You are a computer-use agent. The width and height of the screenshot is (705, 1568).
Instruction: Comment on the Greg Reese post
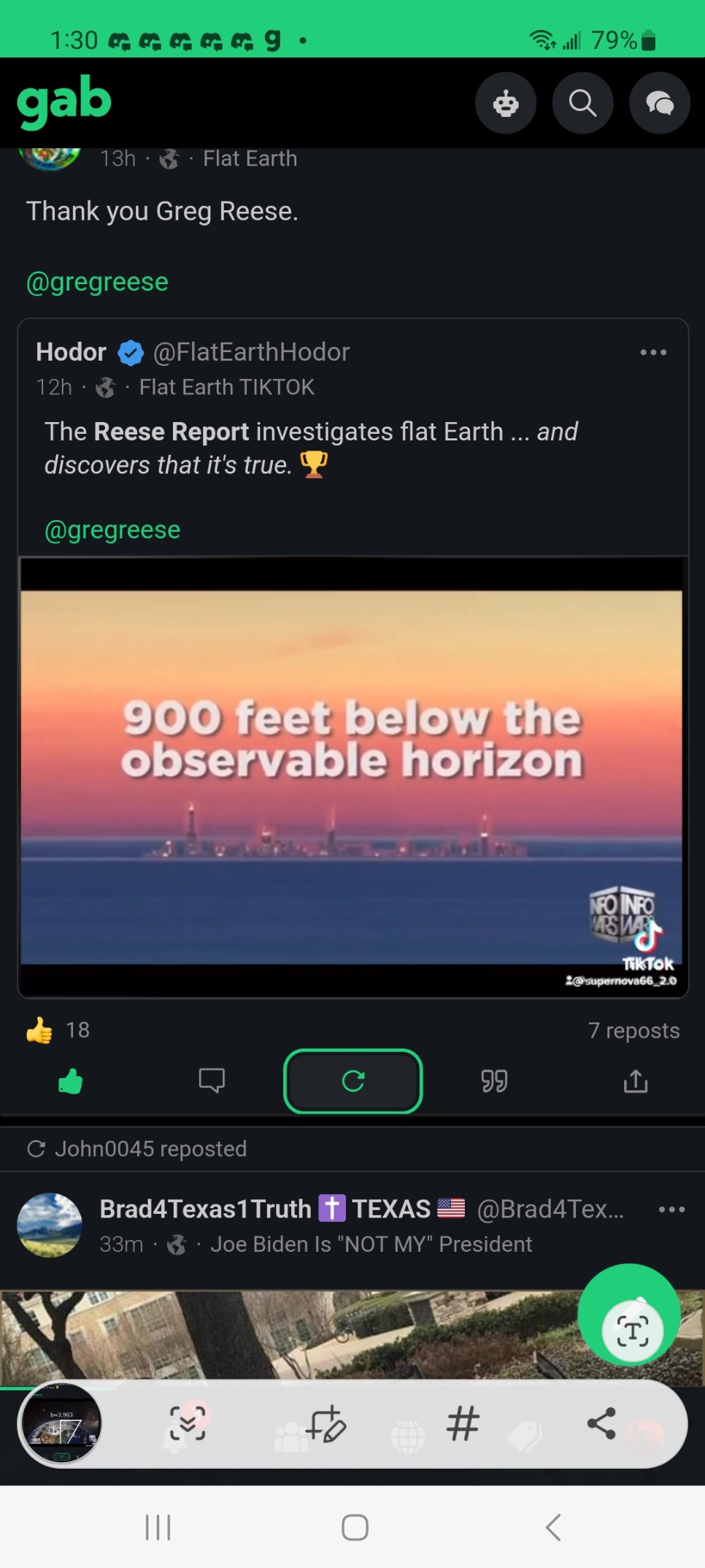click(212, 1081)
